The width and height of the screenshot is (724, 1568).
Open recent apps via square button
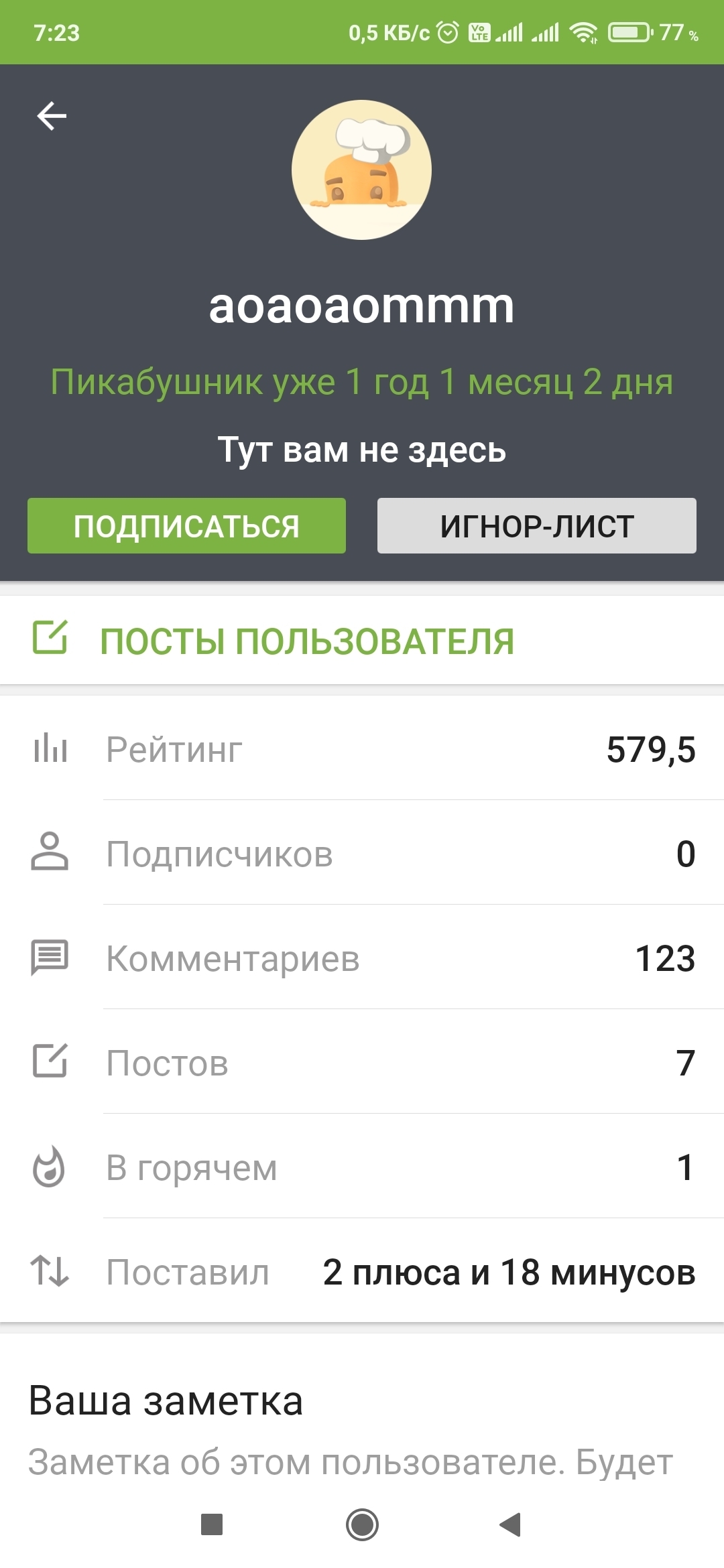tap(212, 1525)
